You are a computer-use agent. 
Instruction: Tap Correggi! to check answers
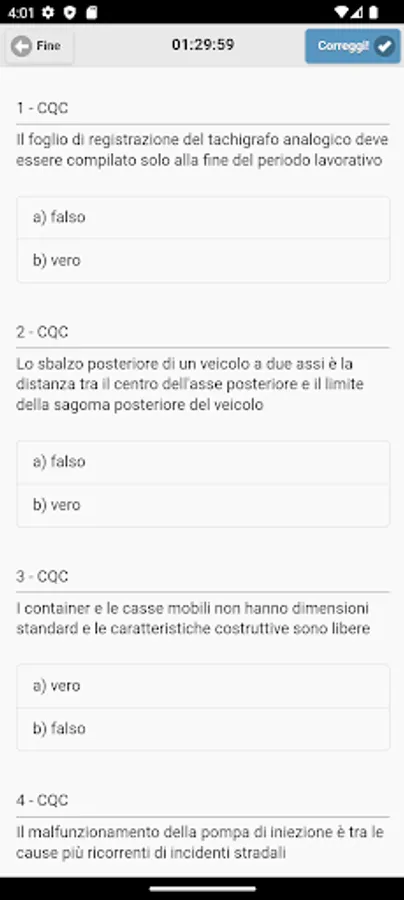tap(353, 46)
